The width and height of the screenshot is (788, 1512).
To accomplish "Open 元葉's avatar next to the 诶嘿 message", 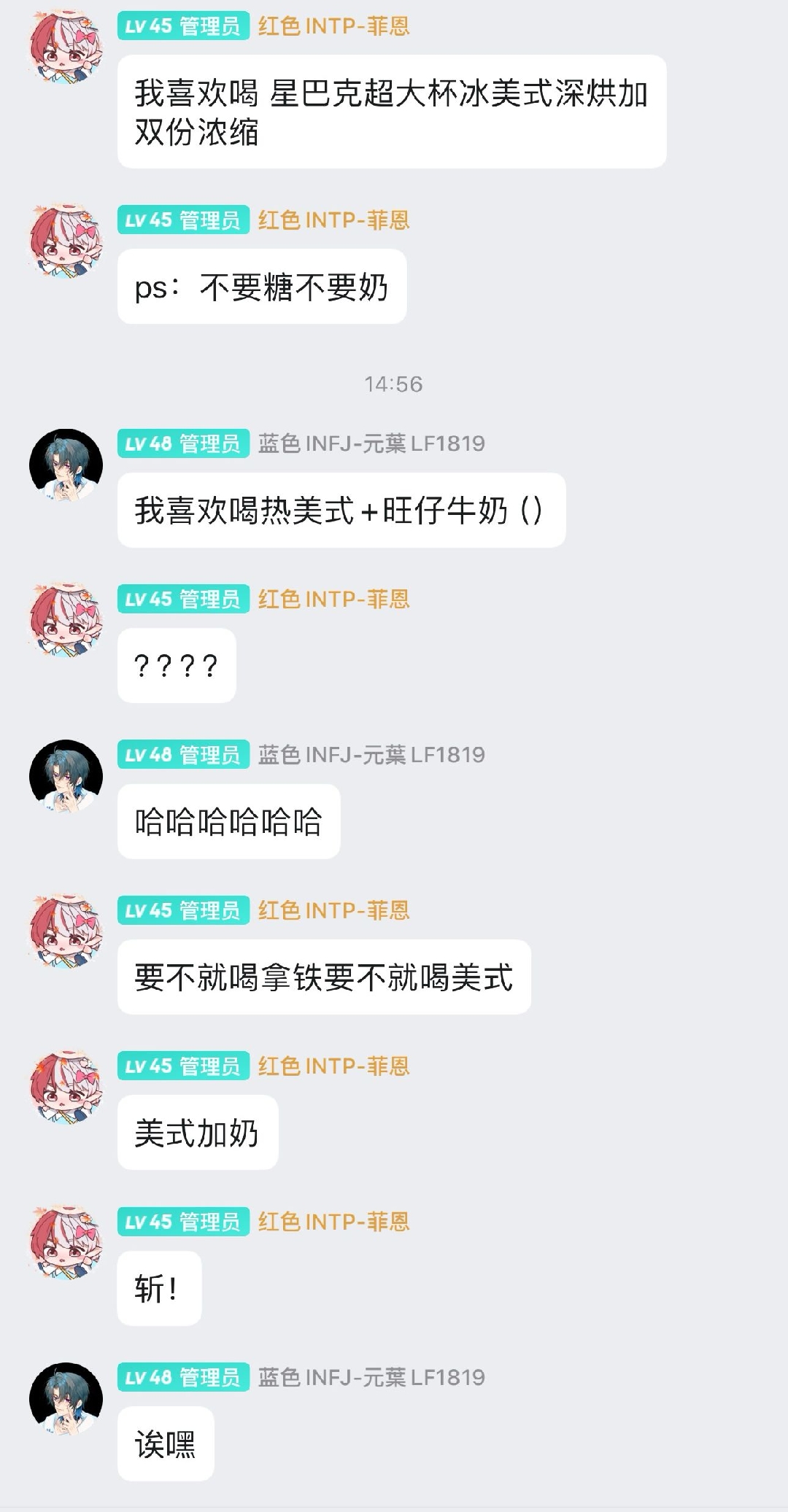I will [66, 1398].
